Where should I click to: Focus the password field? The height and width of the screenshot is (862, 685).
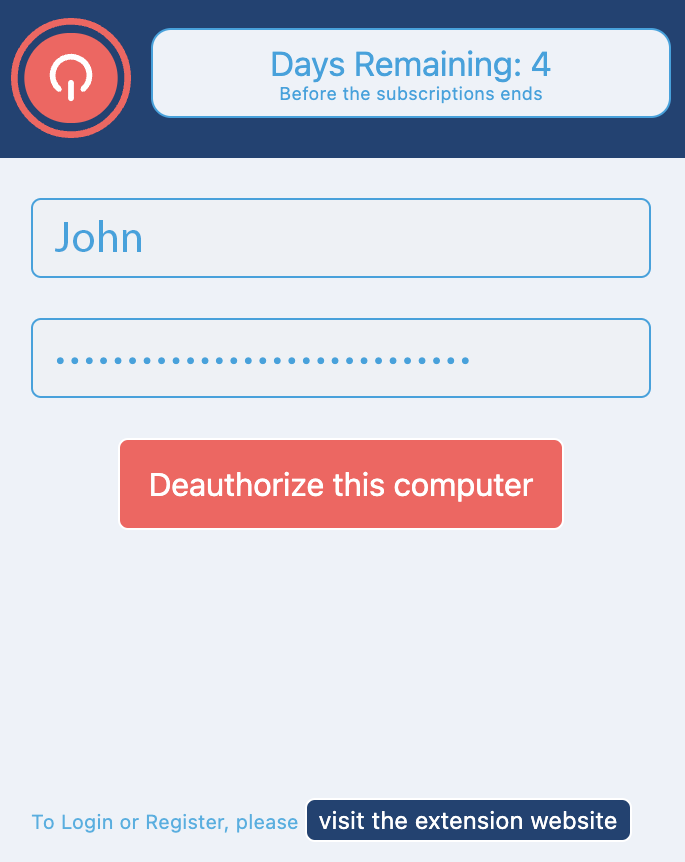(x=341, y=358)
